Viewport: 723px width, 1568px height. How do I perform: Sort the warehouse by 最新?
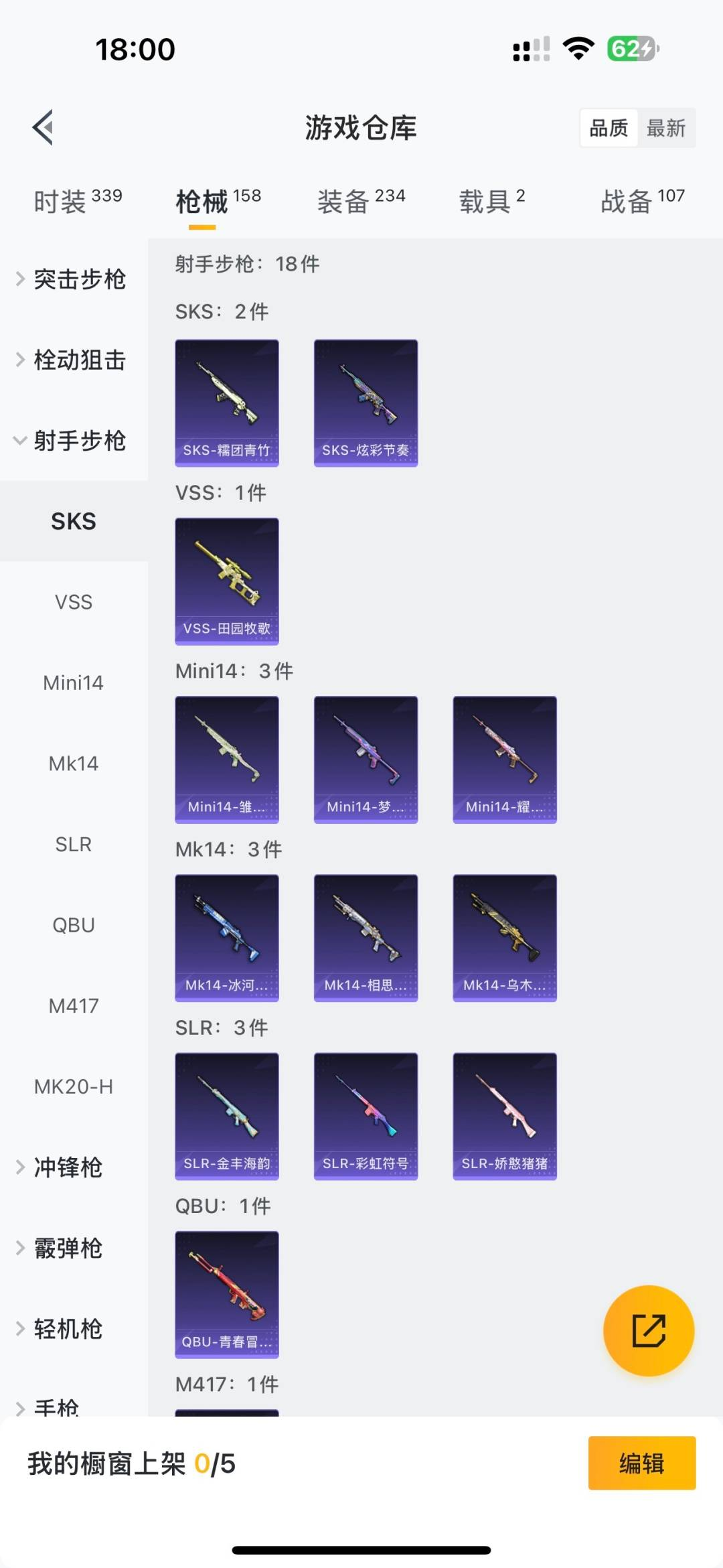[665, 128]
